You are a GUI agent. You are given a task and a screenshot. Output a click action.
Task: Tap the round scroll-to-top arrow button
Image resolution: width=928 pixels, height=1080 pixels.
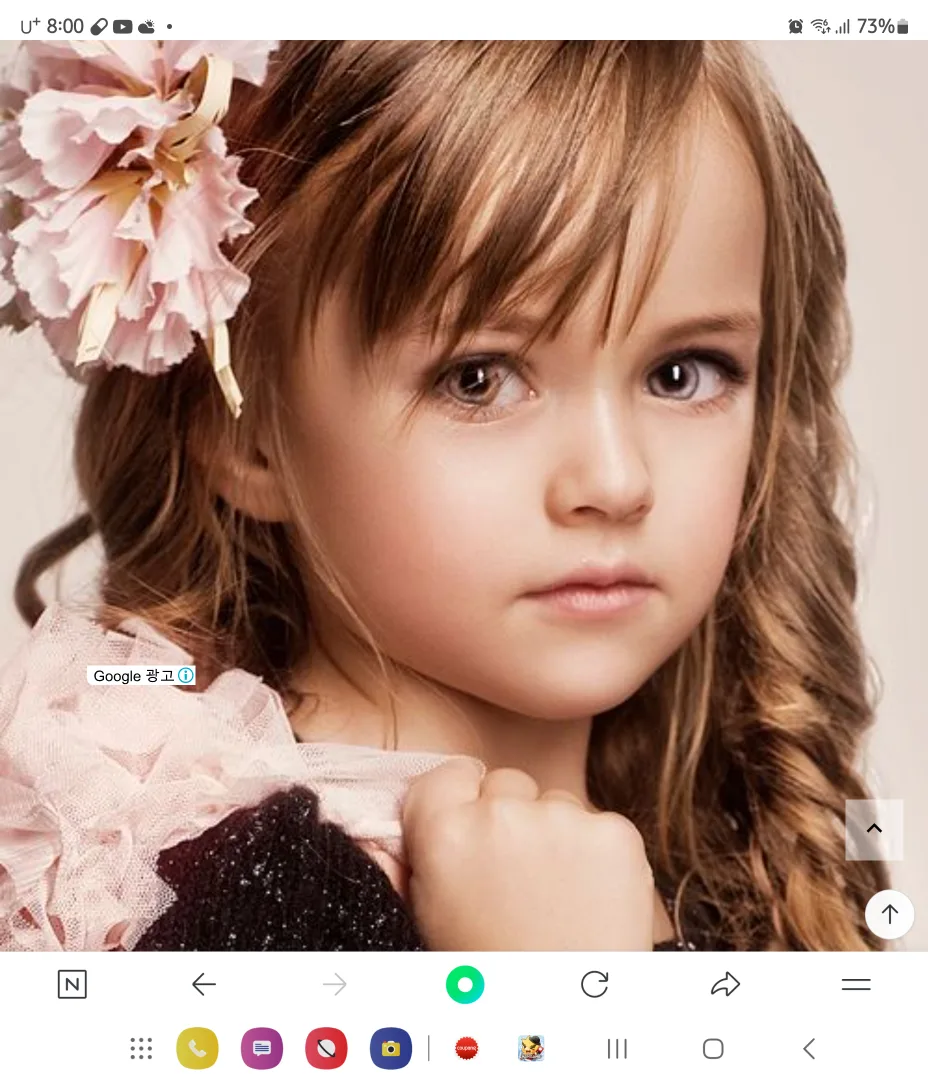(x=889, y=915)
